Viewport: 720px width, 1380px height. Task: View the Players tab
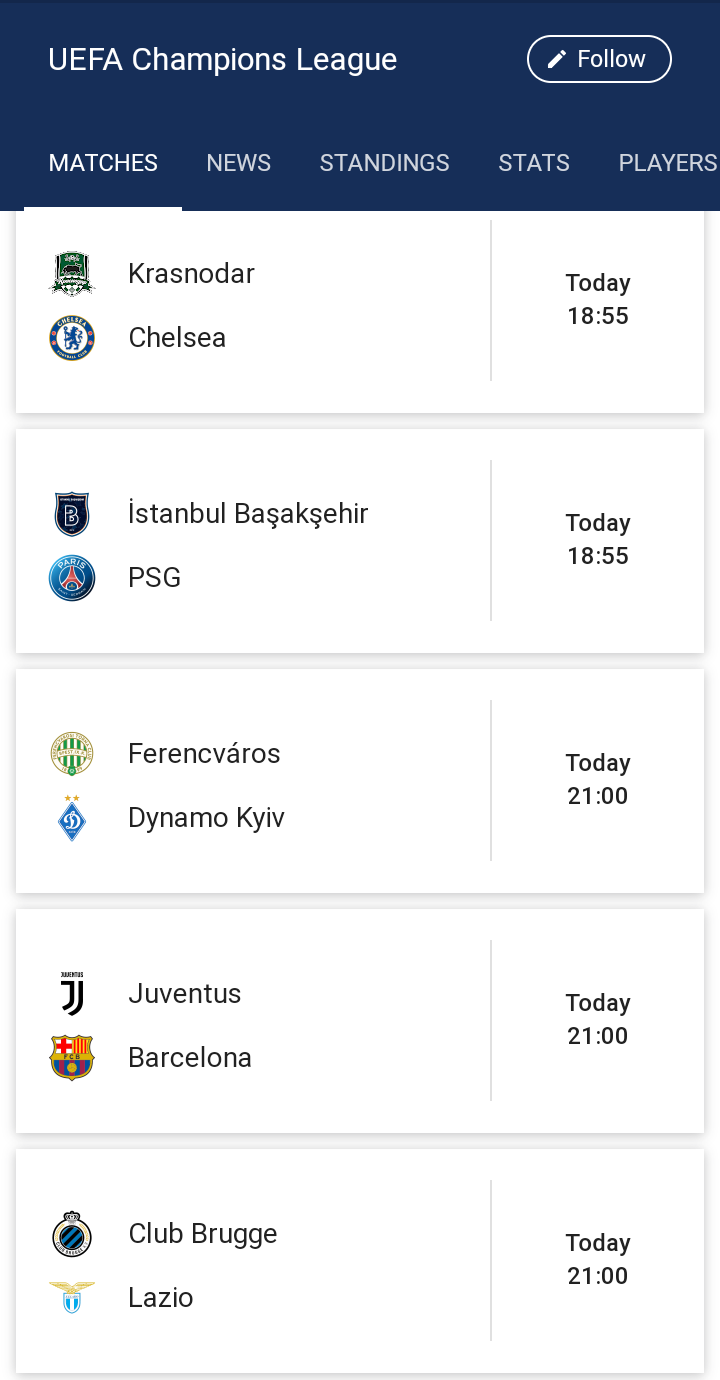click(667, 163)
